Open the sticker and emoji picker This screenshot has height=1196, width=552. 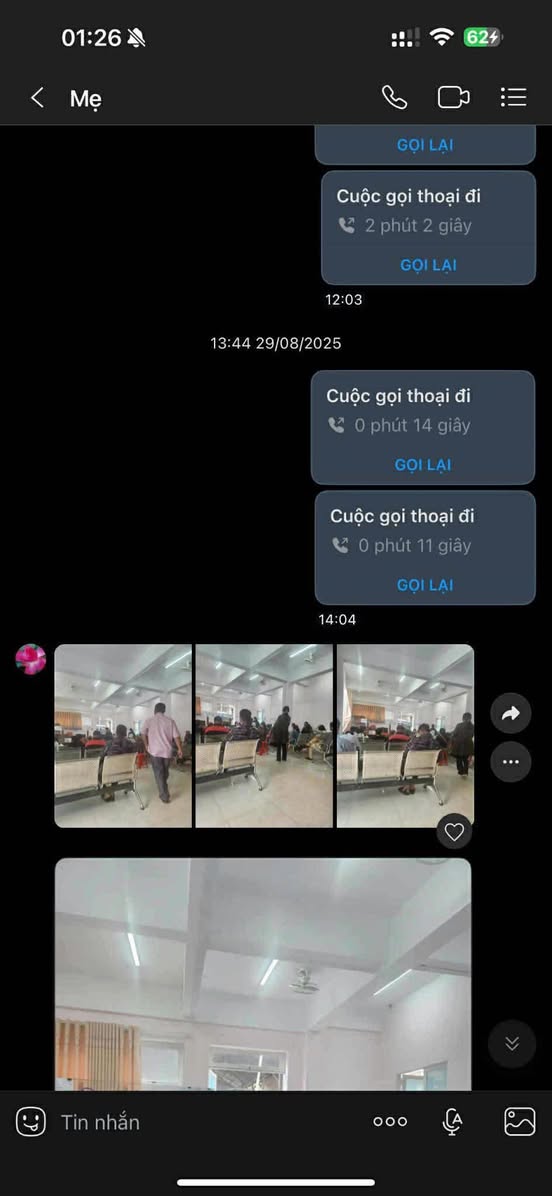click(x=31, y=1122)
